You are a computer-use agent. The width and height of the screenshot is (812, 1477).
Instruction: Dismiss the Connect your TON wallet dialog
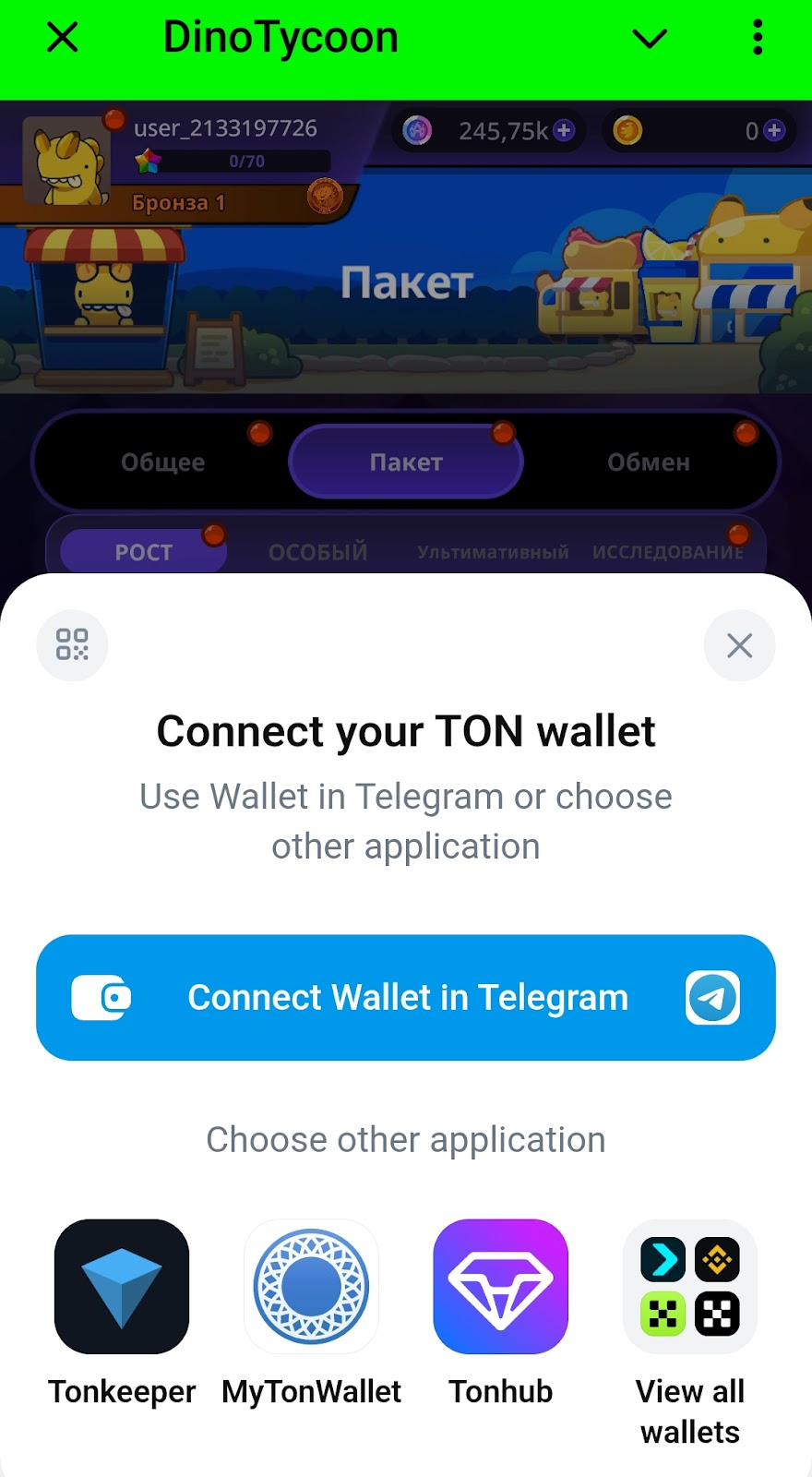click(739, 645)
